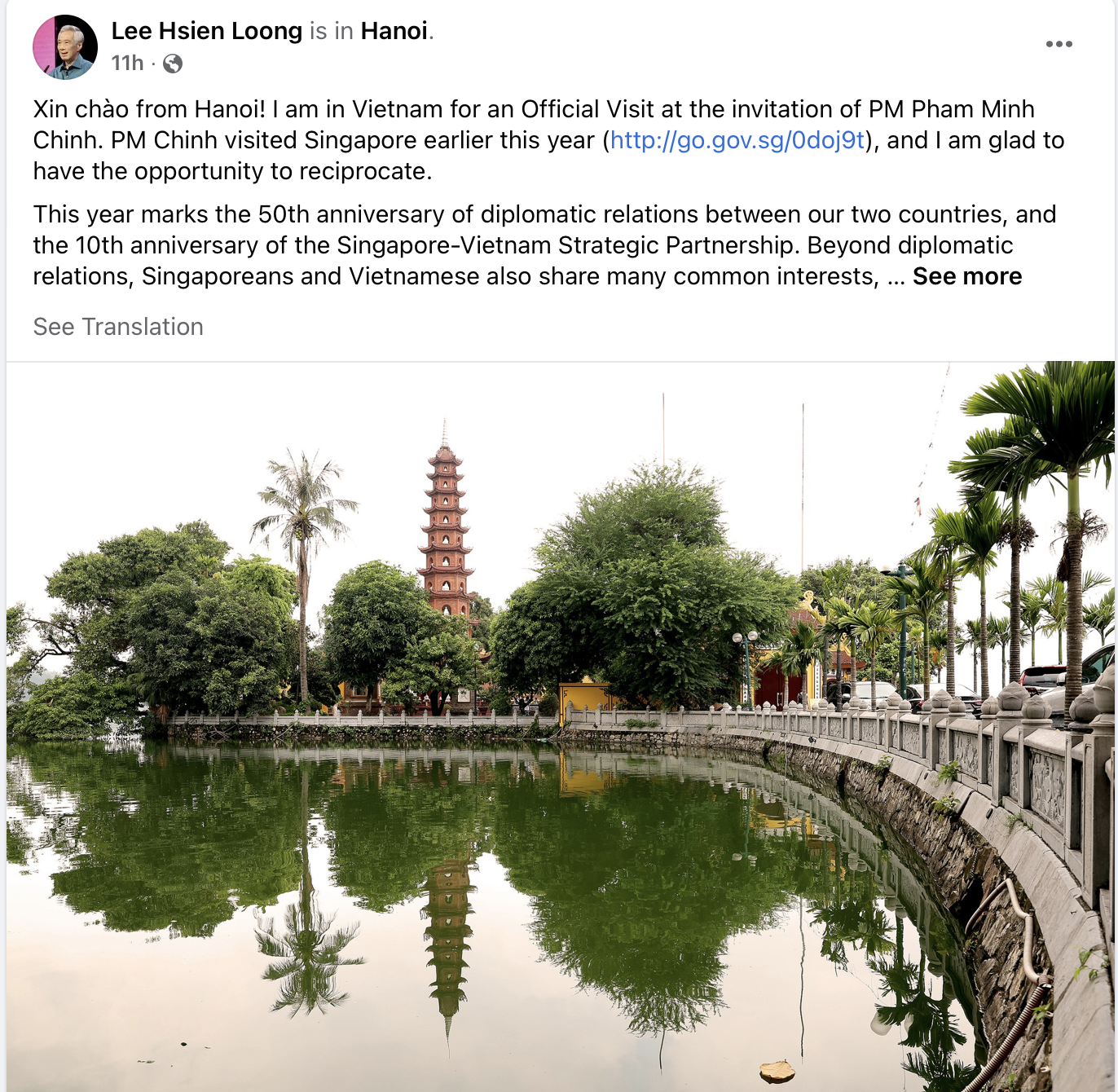The image size is (1118, 1092).
Task: View the pagoda photo in full screen
Action: coord(561,725)
